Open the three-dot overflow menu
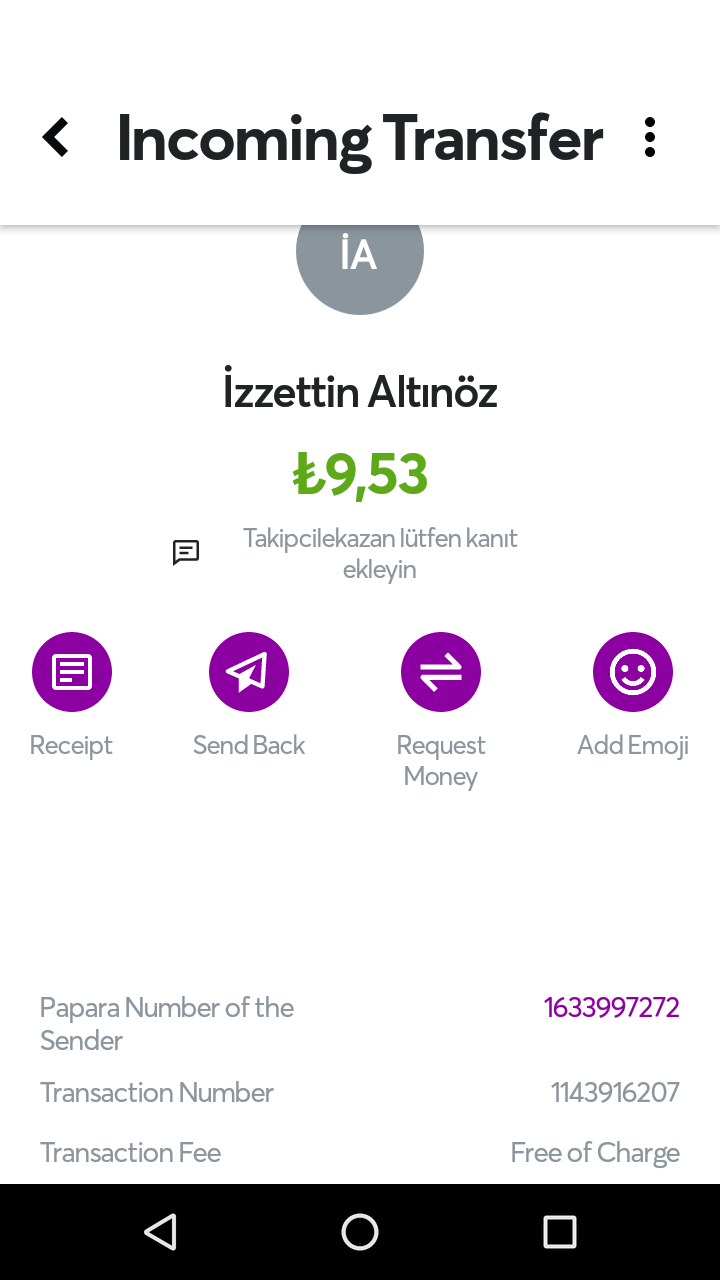 pos(650,137)
